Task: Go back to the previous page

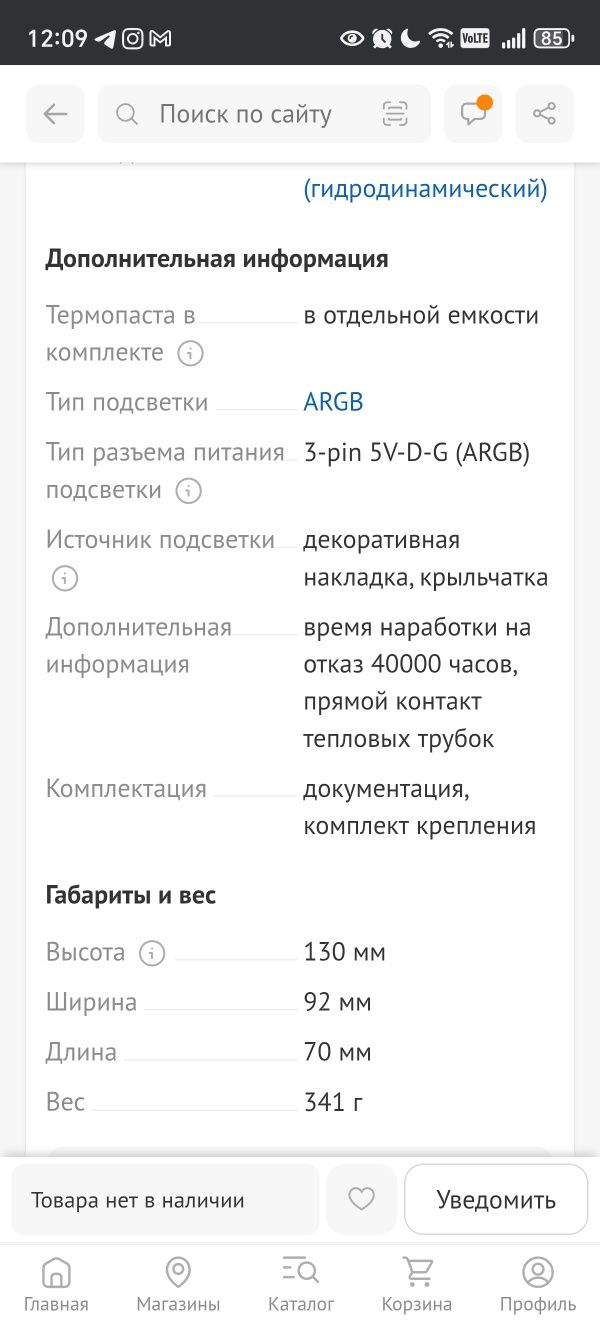Action: 55,114
